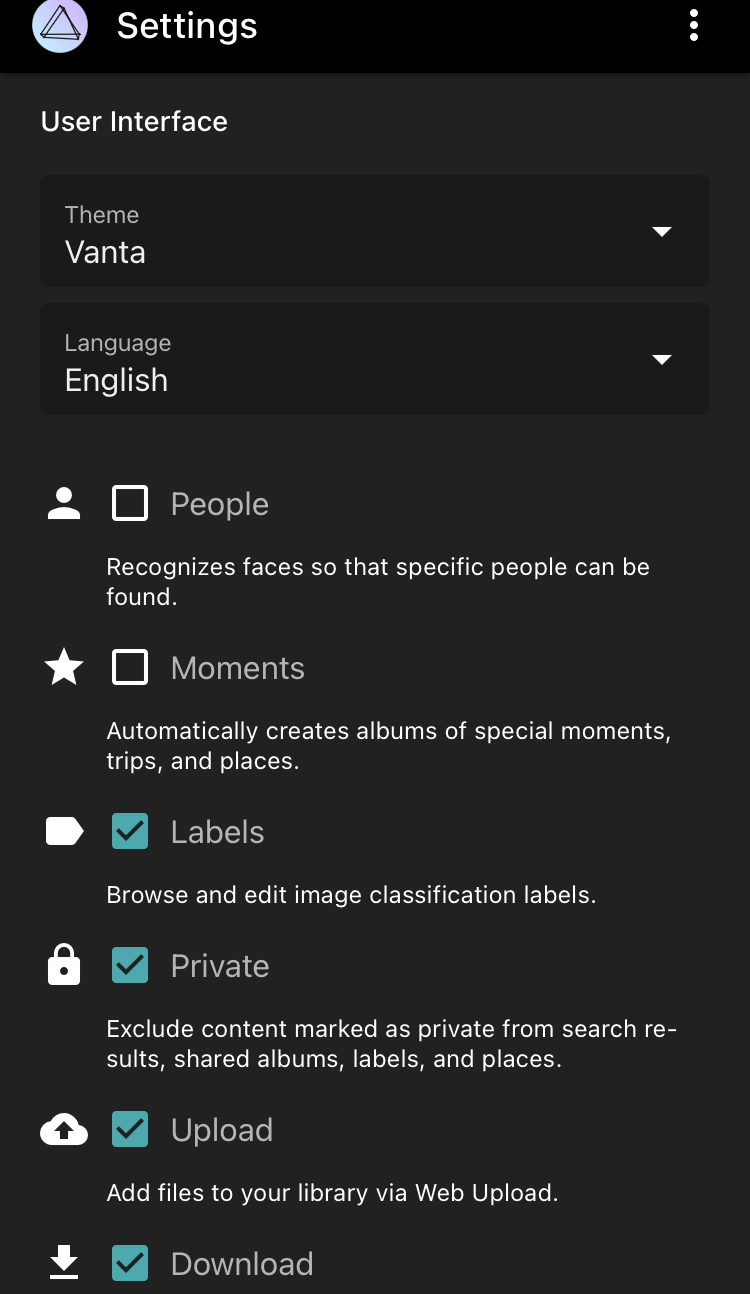Image resolution: width=750 pixels, height=1294 pixels.
Task: Select the star icon next to Moments
Action: click(x=63, y=667)
